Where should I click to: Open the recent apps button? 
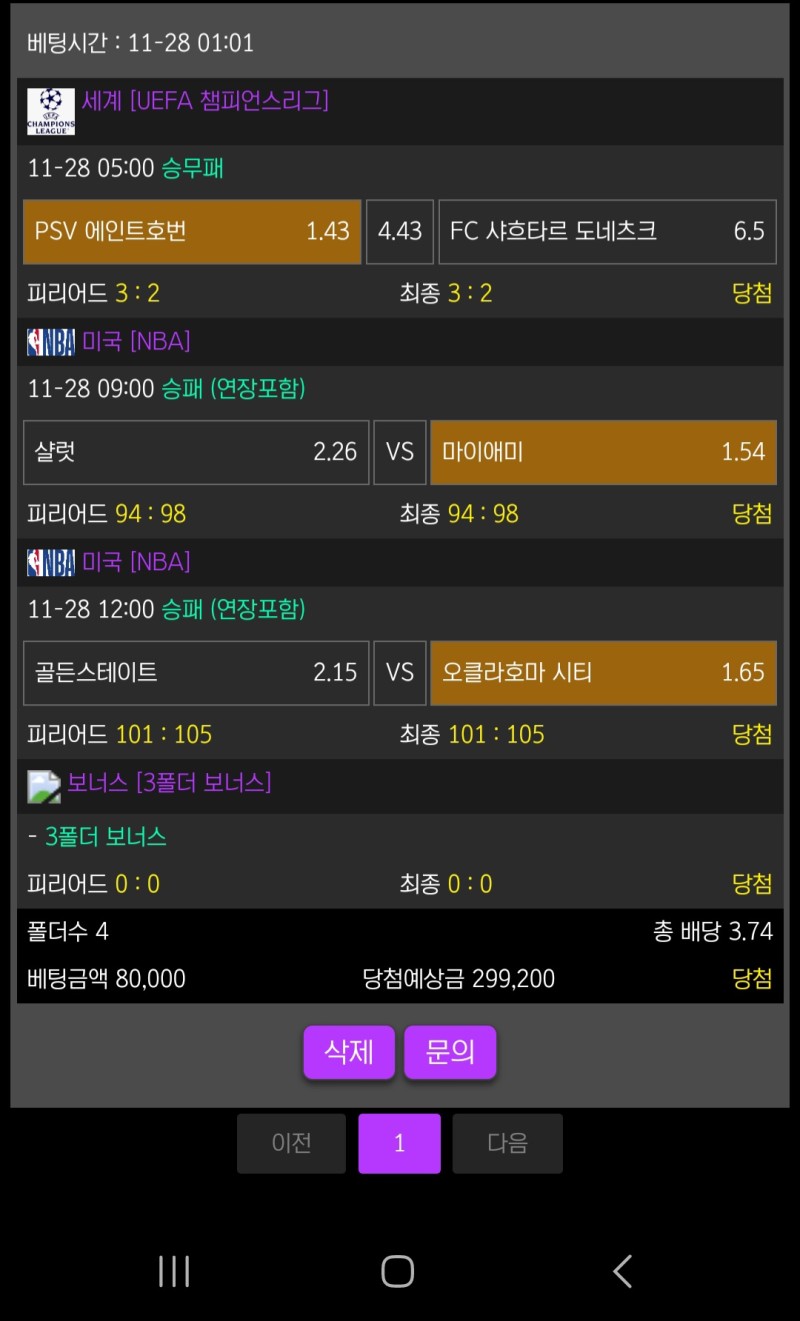174,1271
